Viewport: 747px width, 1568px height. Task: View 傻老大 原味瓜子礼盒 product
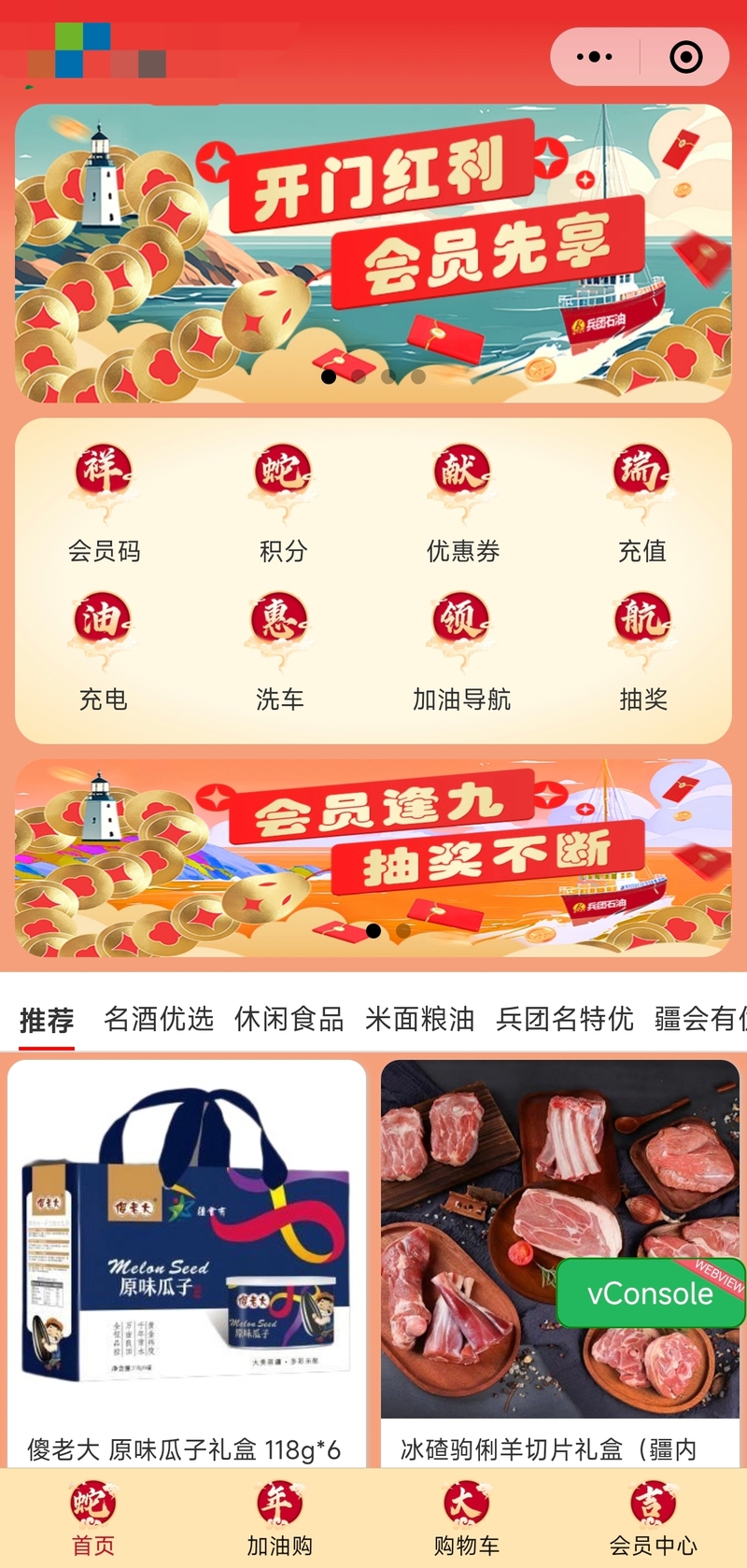(x=187, y=1261)
